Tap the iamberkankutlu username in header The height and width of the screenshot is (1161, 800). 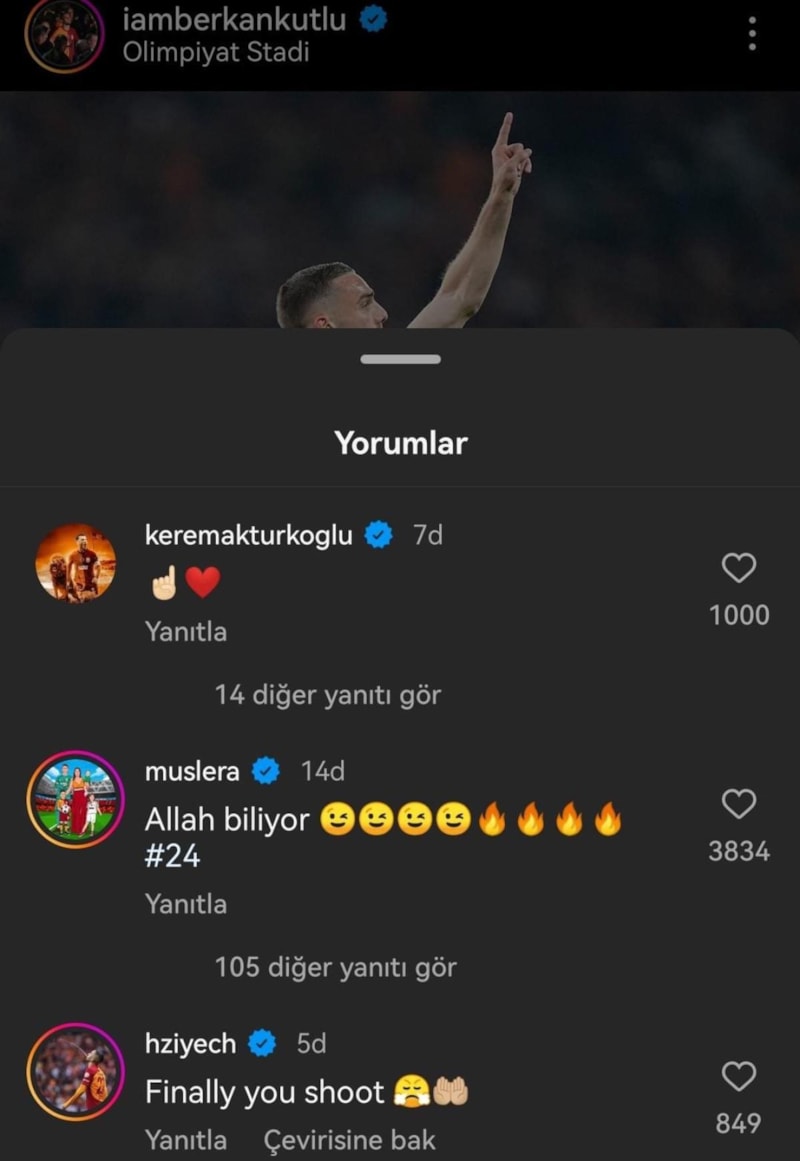click(x=234, y=19)
